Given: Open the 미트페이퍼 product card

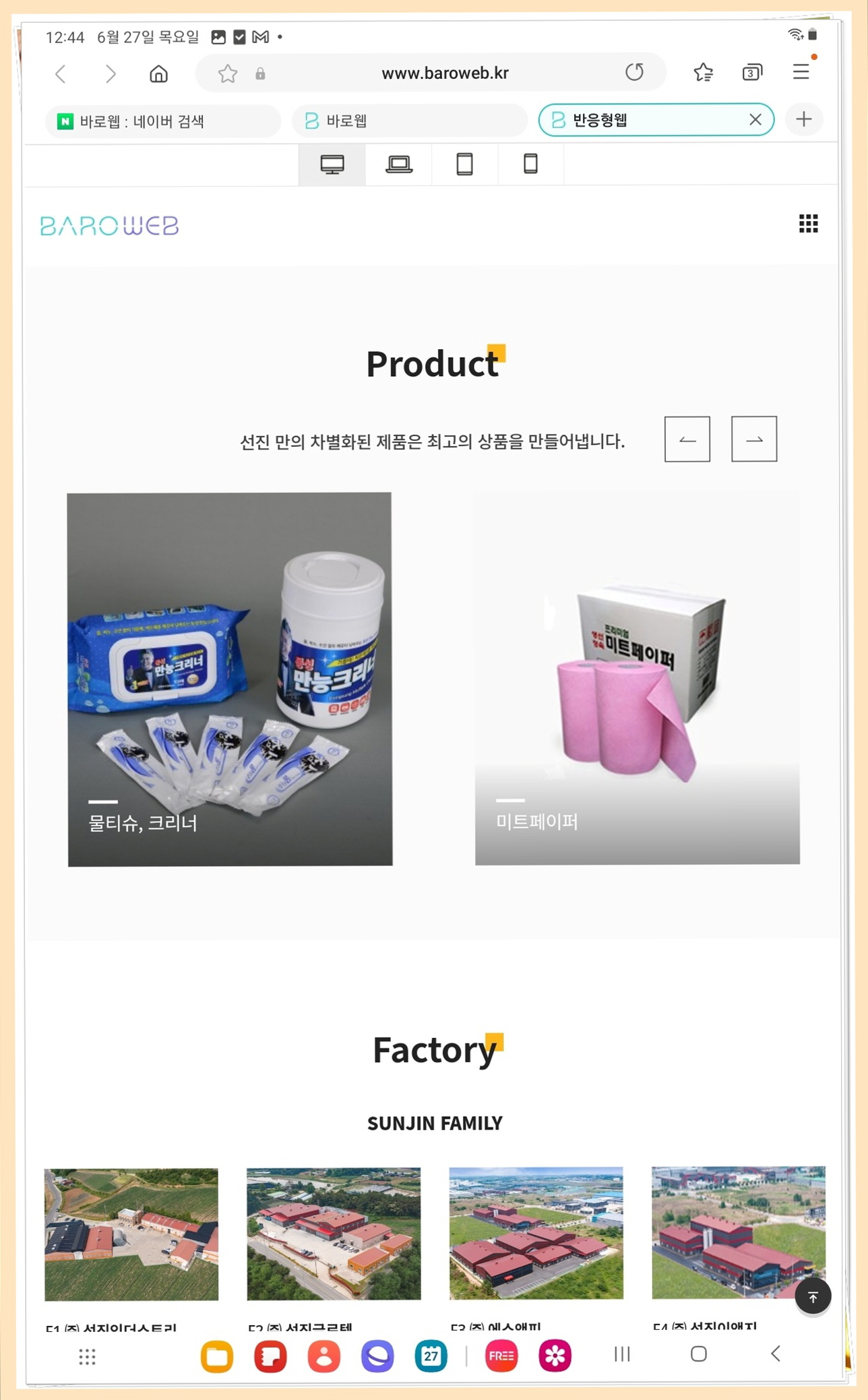Looking at the screenshot, I should [637, 678].
